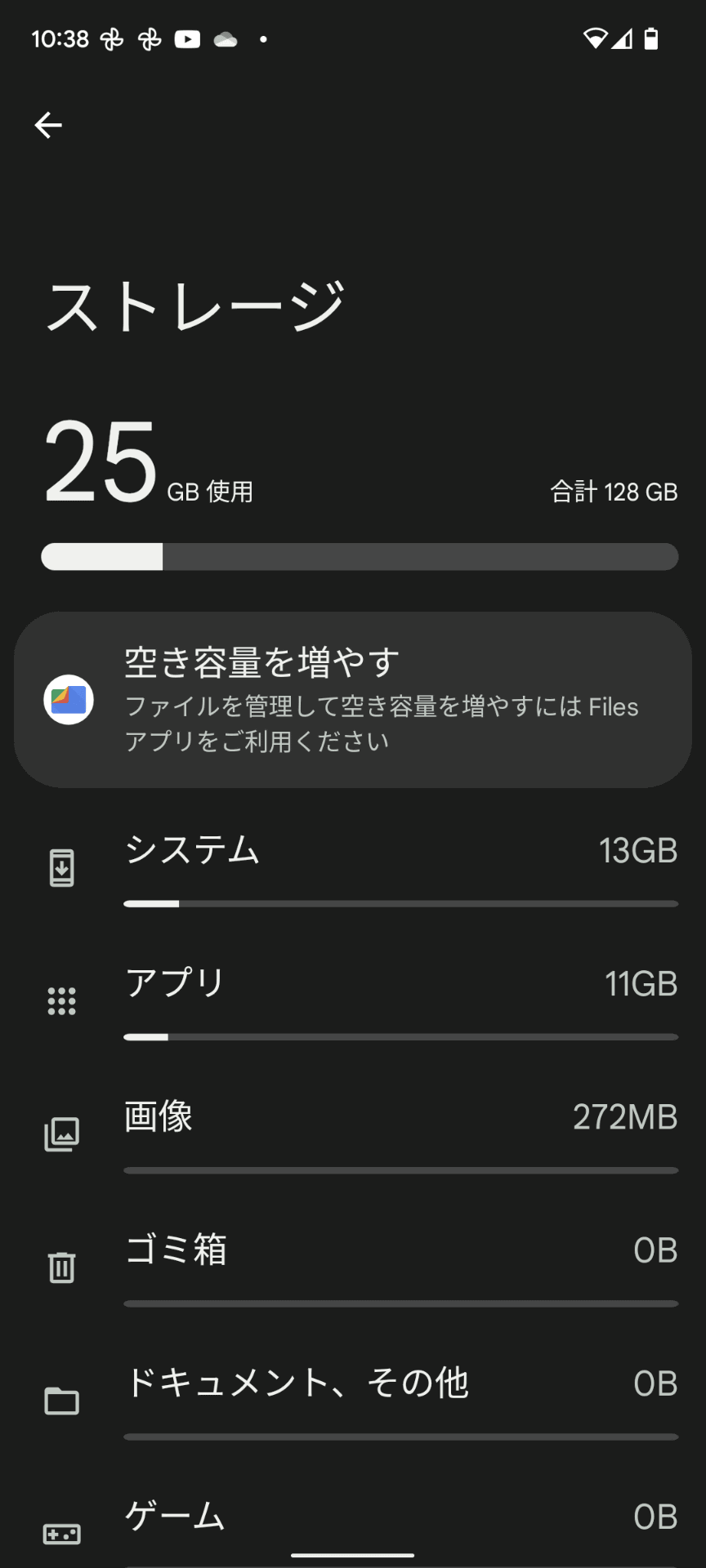Tap the Images (画像) photo icon
This screenshot has height=1568, width=706.
tap(62, 1133)
